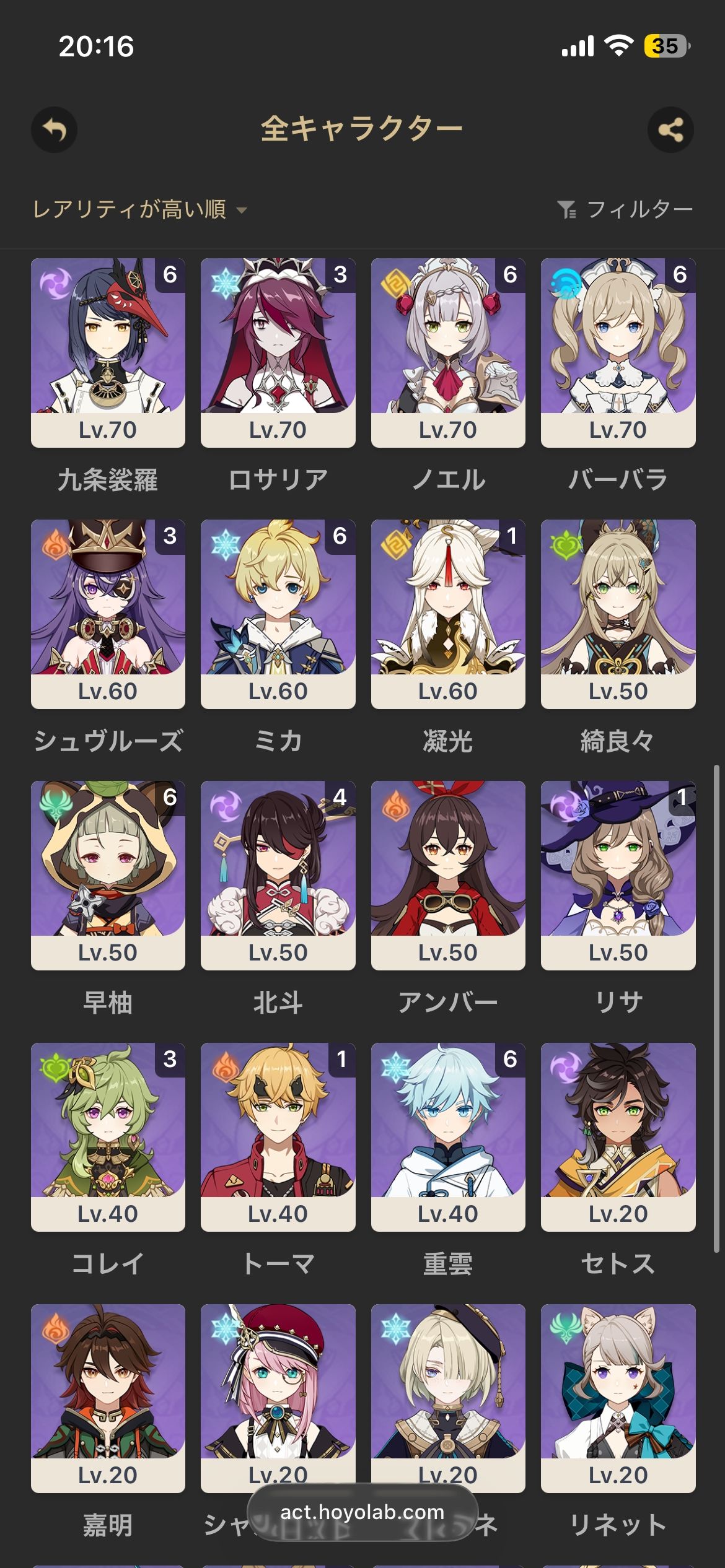Image resolution: width=725 pixels, height=1568 pixels.
Task: Select the ロサリア character card
Action: 278,353
